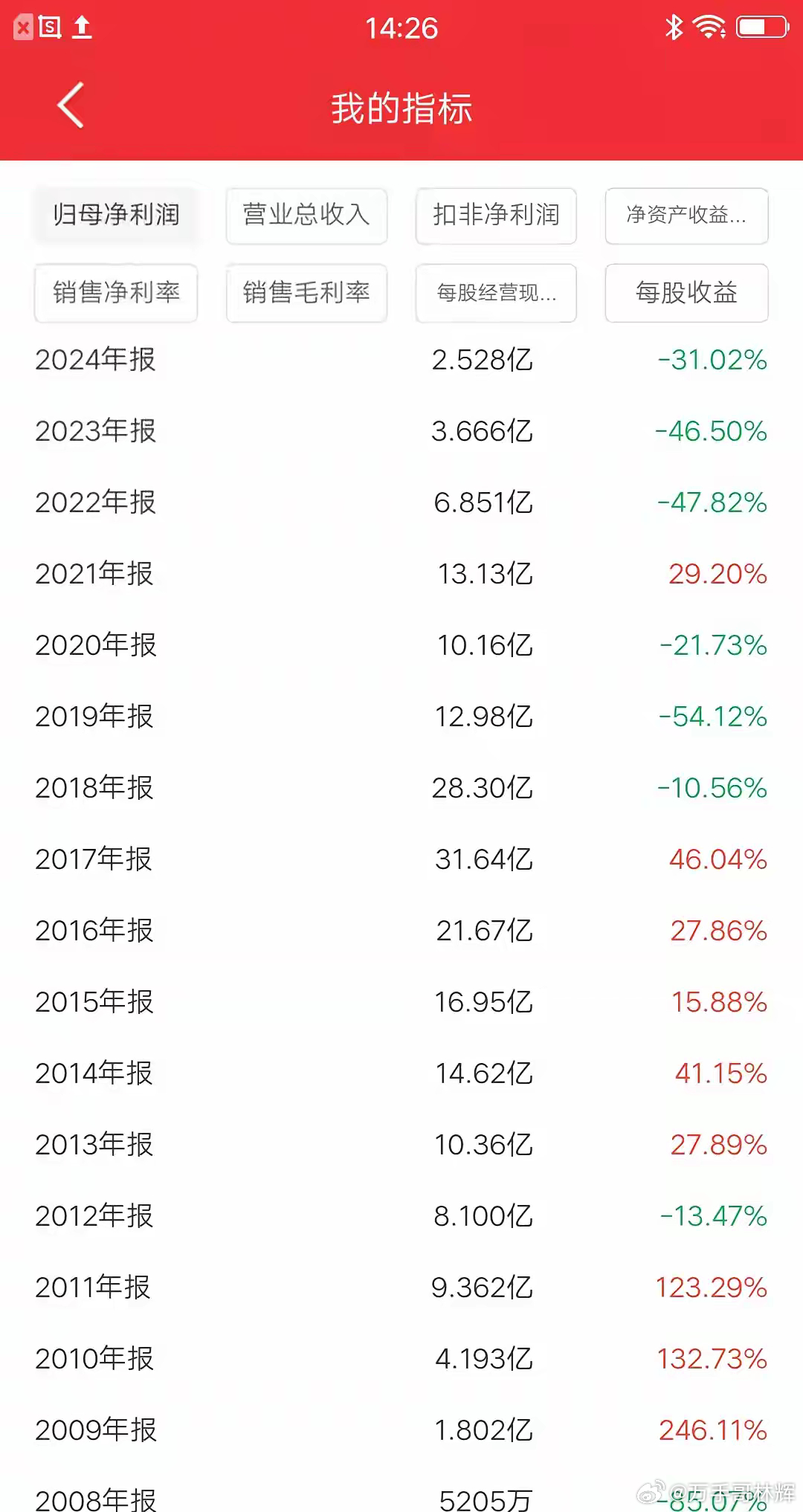Tap the upload arrow icon top left
This screenshot has width=803, height=1512.
point(80,28)
